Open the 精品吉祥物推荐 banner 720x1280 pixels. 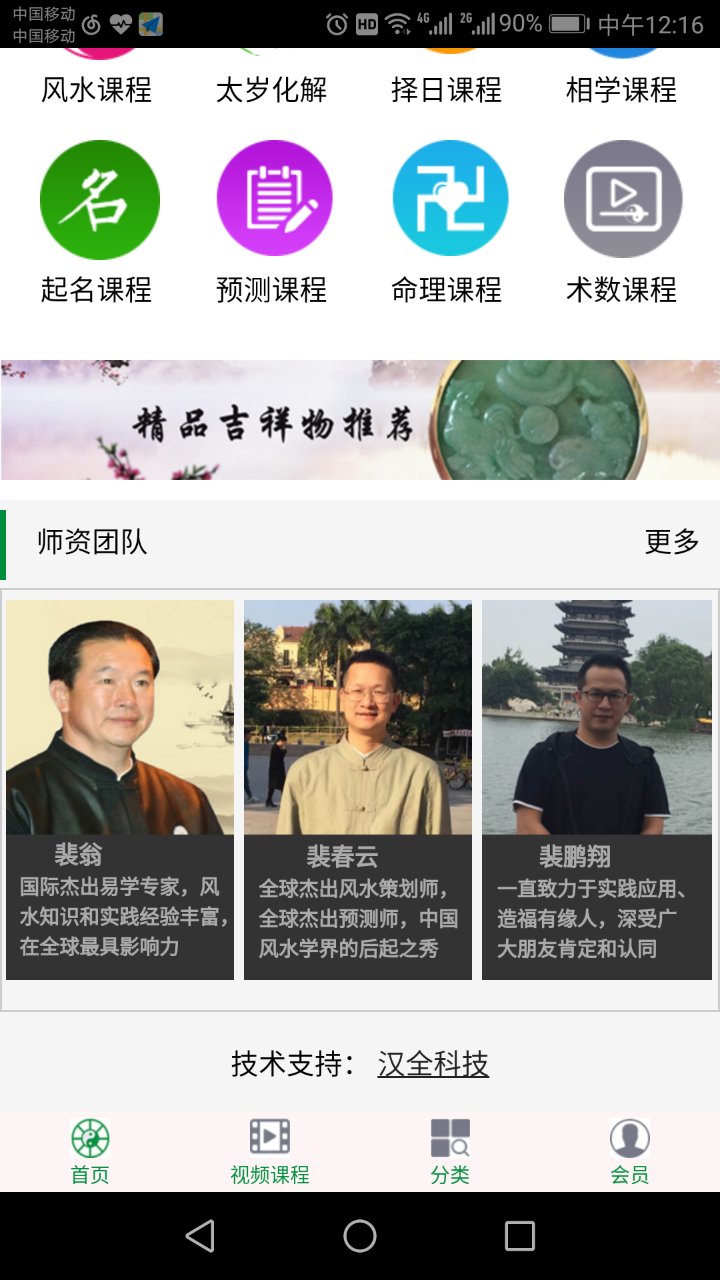pyautogui.click(x=360, y=420)
